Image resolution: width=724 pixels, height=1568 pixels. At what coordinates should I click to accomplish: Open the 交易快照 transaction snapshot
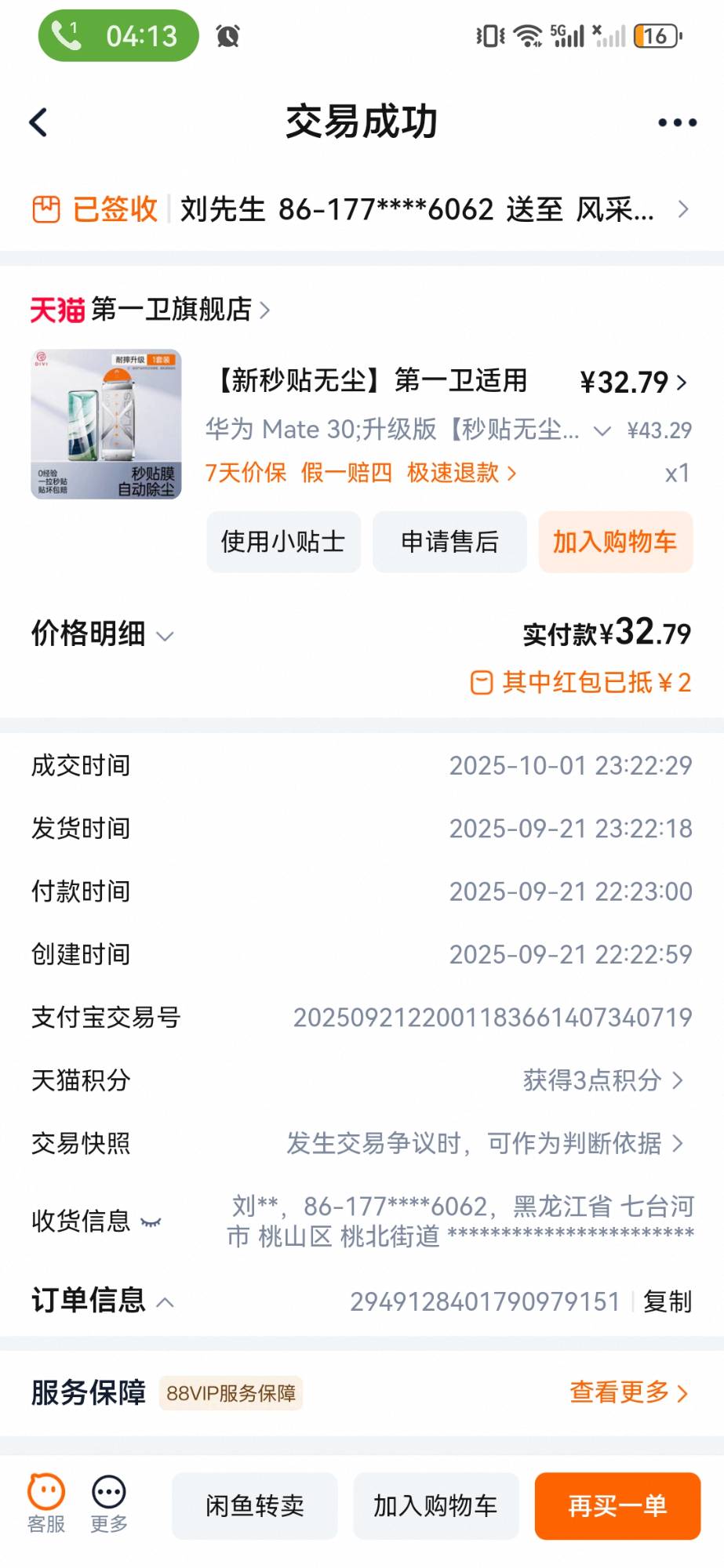coord(485,1143)
